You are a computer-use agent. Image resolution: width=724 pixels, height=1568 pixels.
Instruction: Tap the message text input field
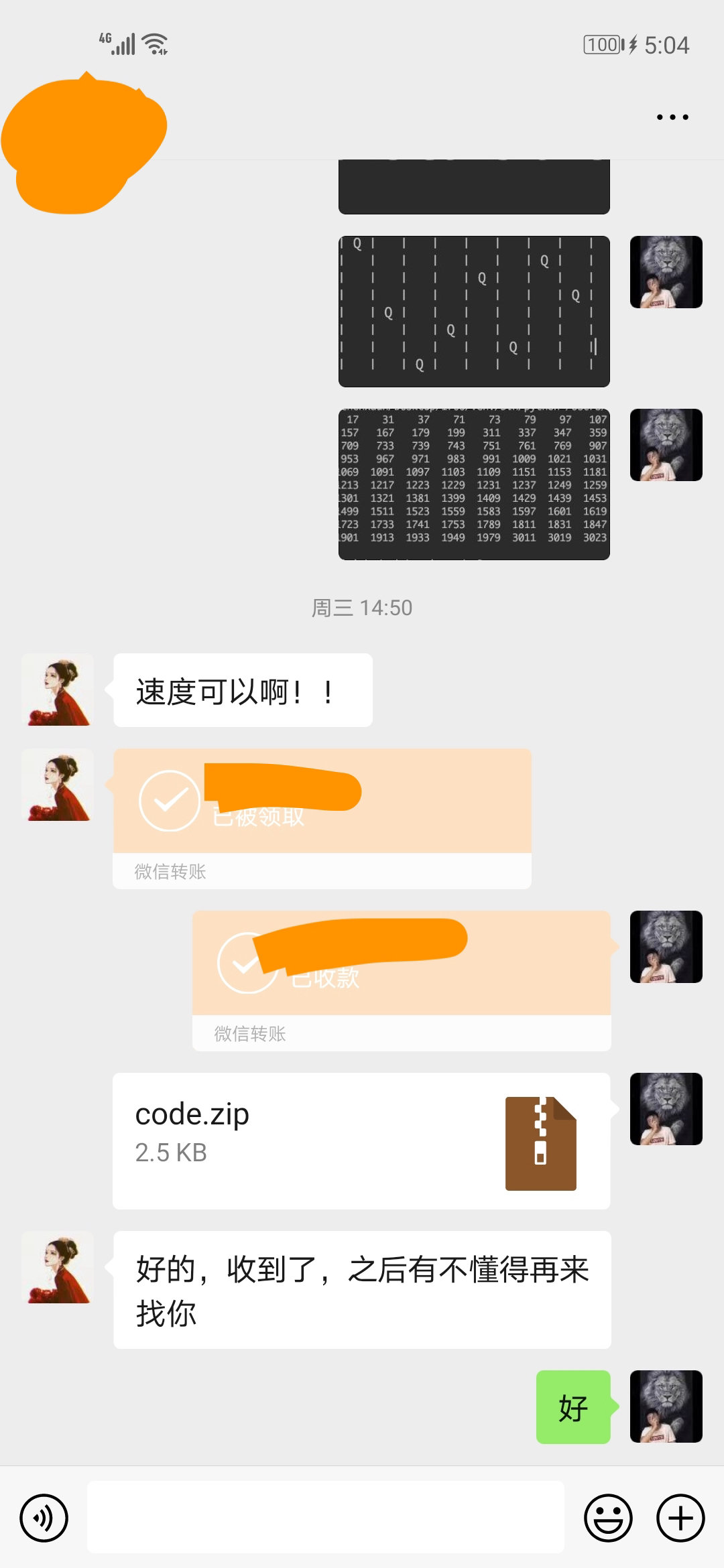click(325, 1518)
